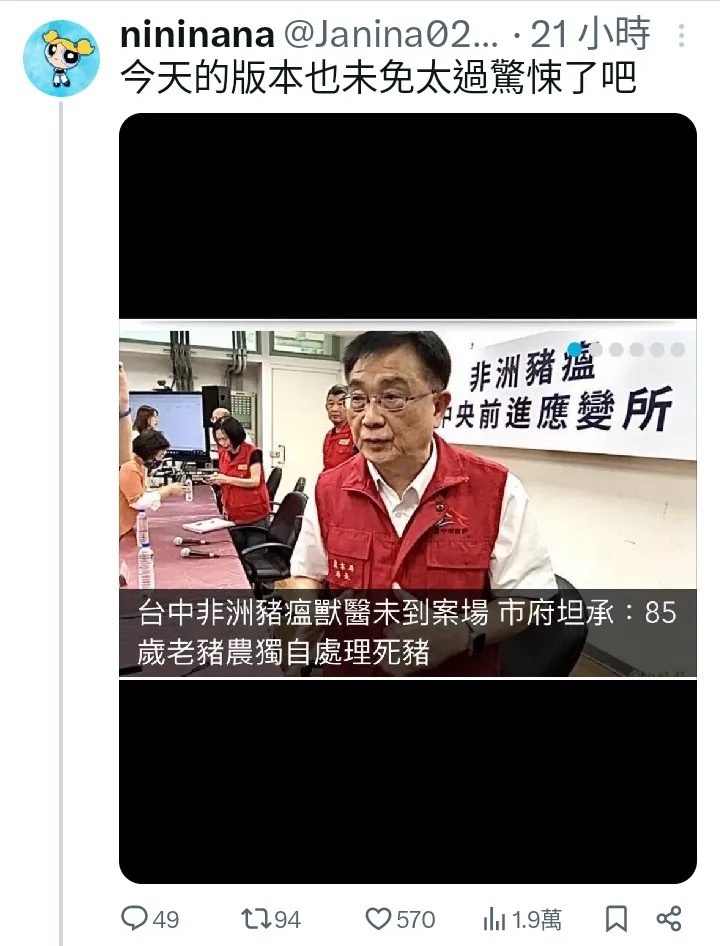Open the attached pig fever news image
This screenshot has width=720, height=946.
pyautogui.click(x=408, y=498)
